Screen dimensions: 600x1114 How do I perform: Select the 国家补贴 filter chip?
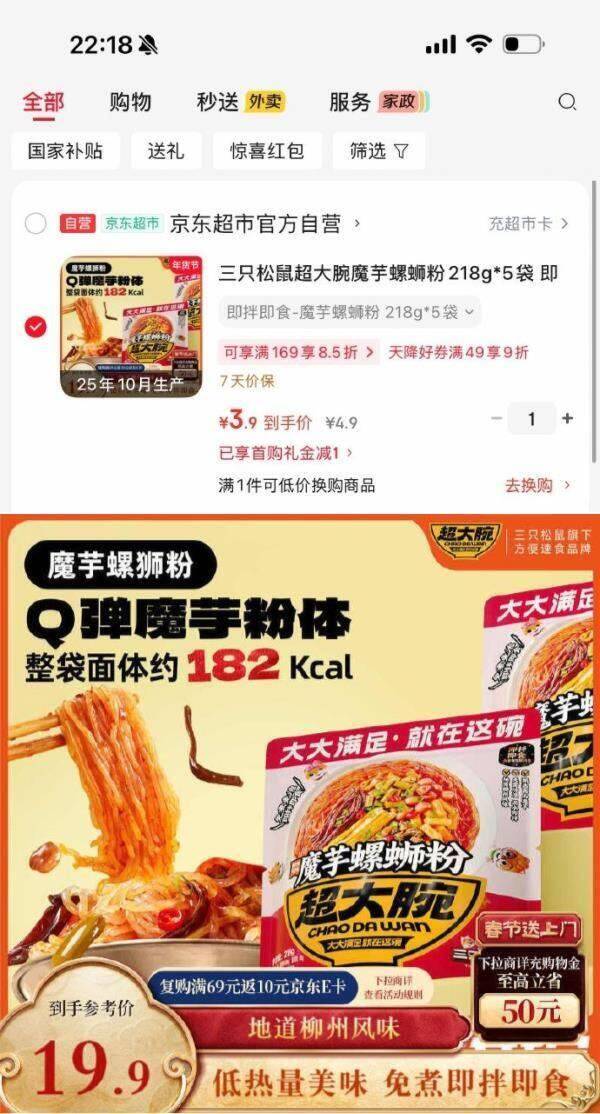click(65, 151)
